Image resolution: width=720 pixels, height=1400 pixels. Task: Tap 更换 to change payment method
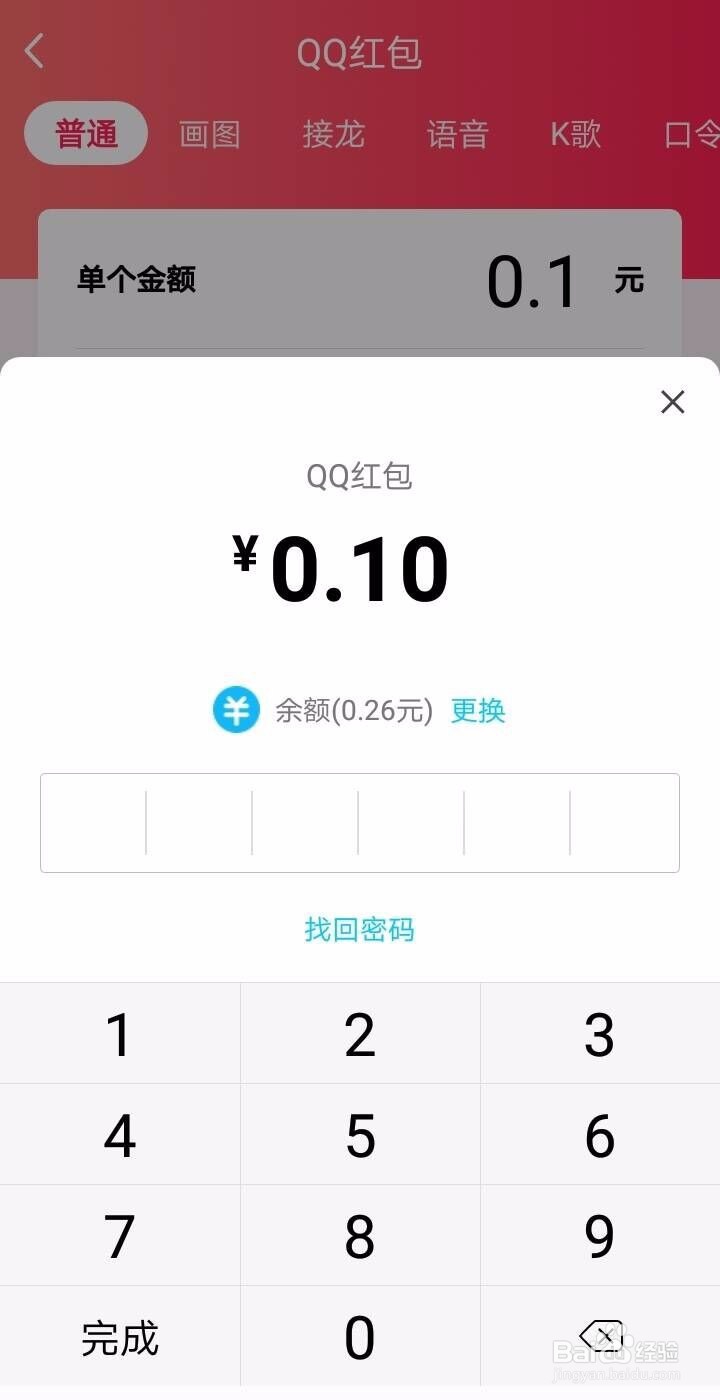tap(478, 711)
